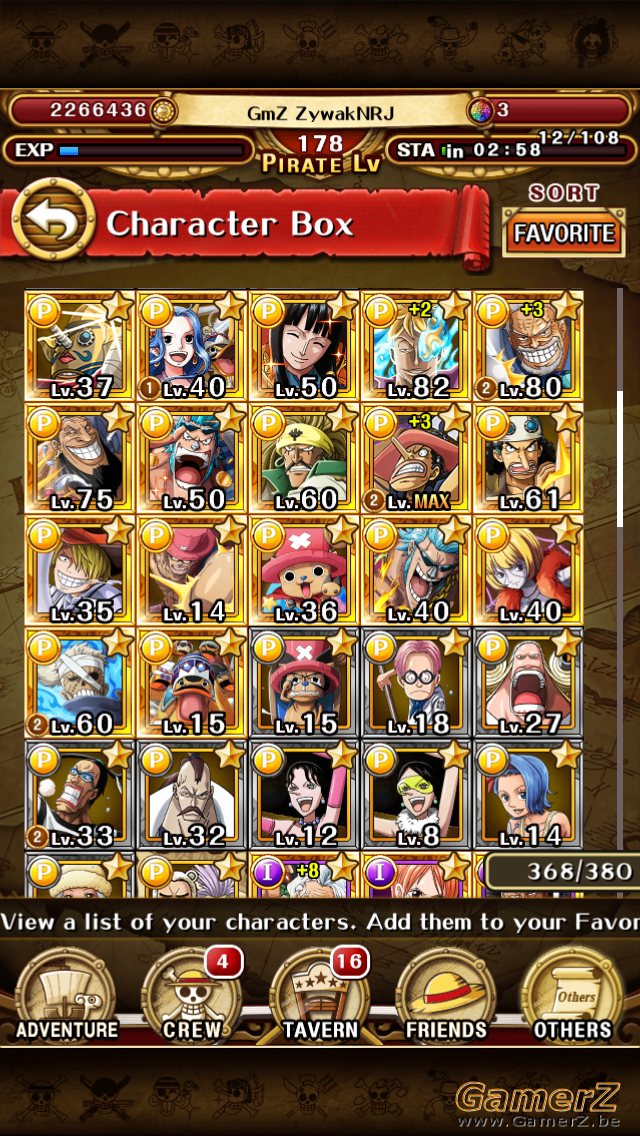Switch to the Friends tab
This screenshot has height=1136, width=640.
tap(446, 997)
